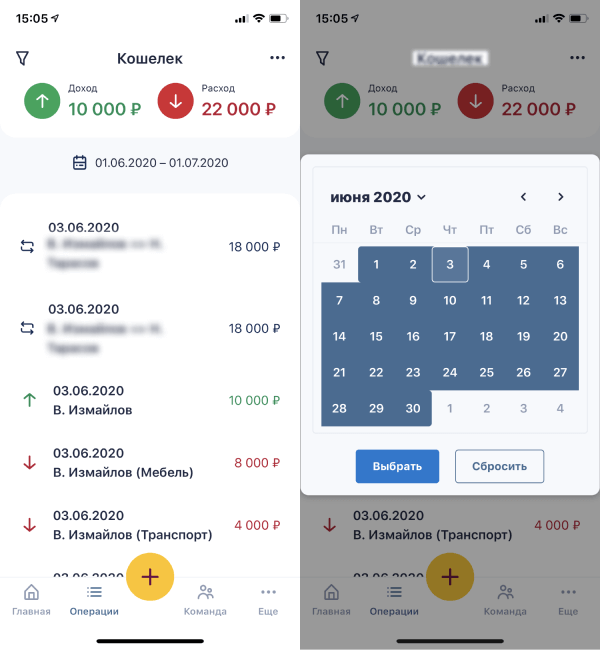
Task: Open the overflow menu next to Кошелек
Action: click(277, 58)
